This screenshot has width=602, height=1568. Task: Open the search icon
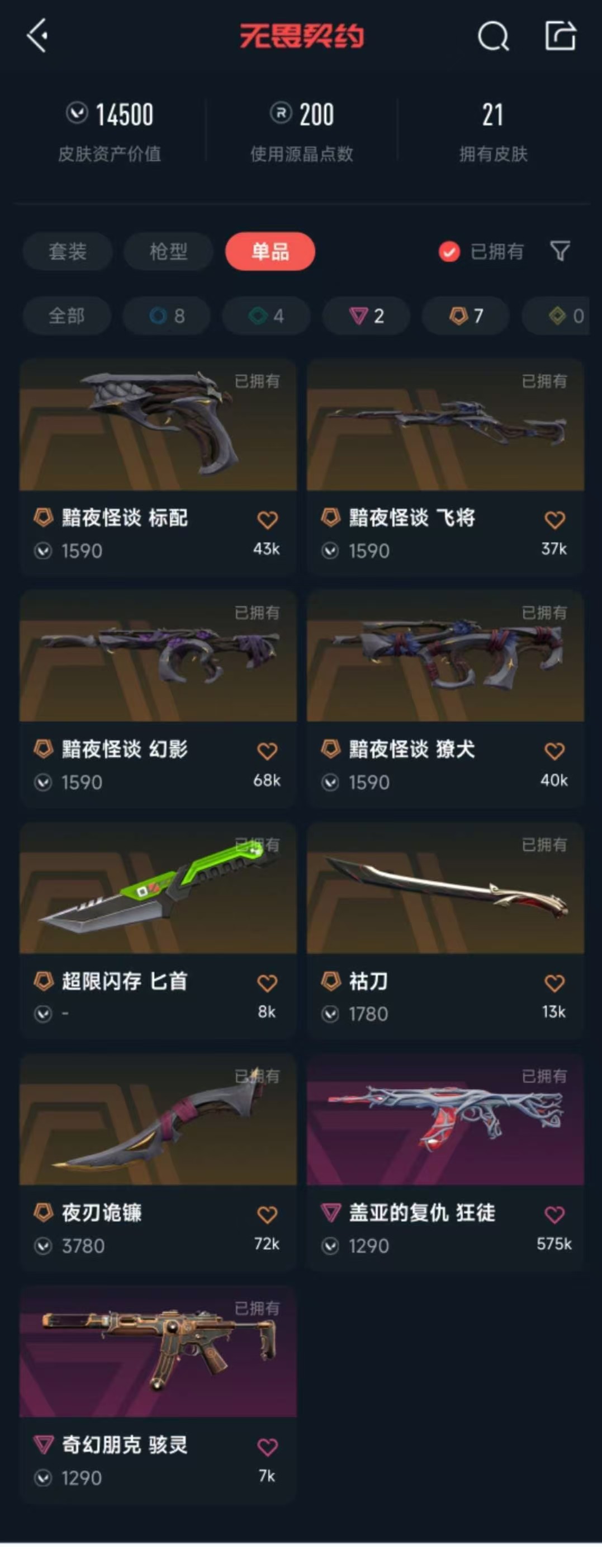(x=492, y=36)
